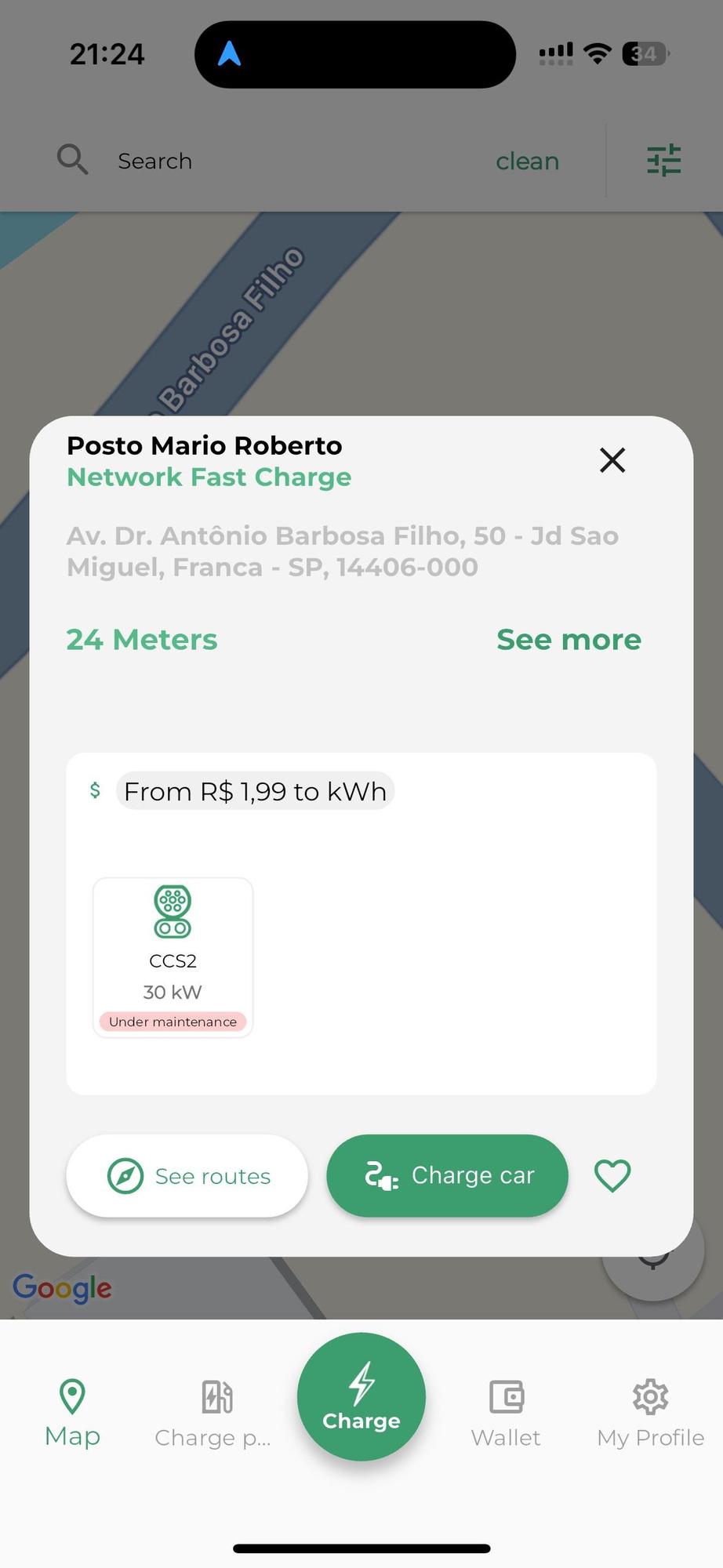The image size is (723, 1568).
Task: Open the search filters icon
Action: 663,160
